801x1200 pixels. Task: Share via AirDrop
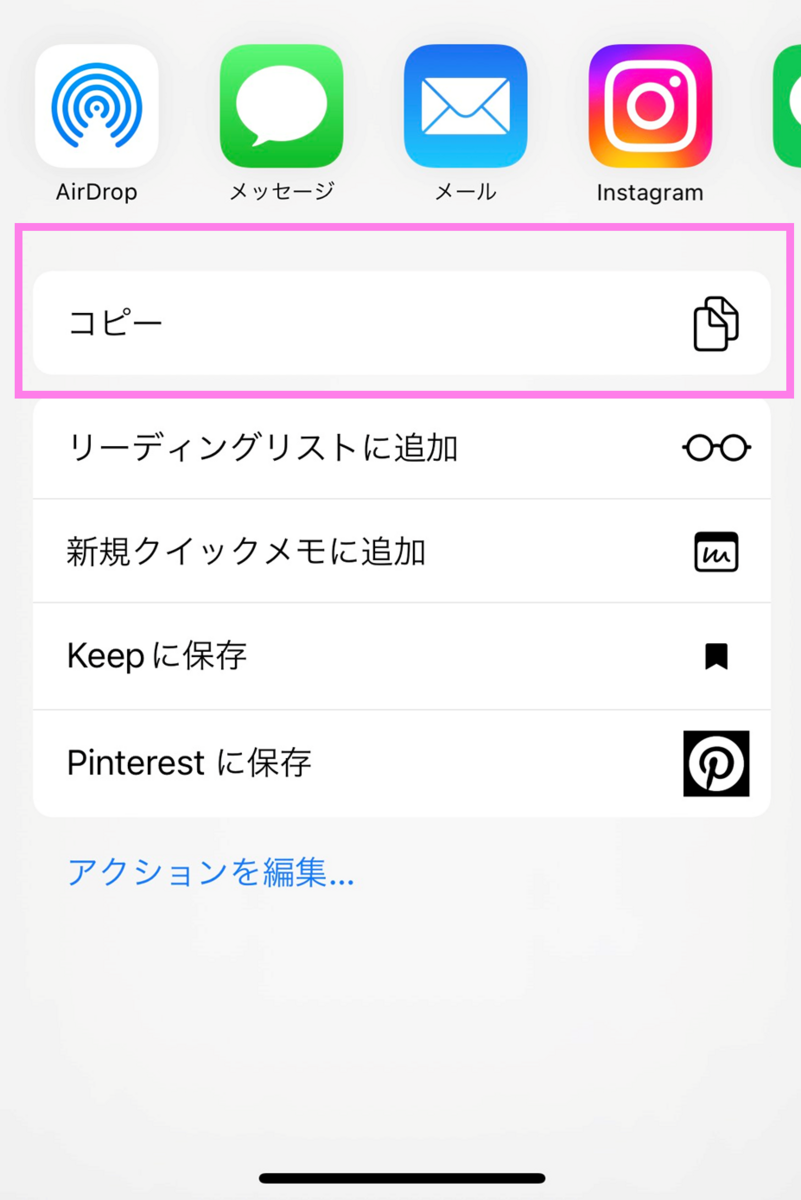pyautogui.click(x=97, y=107)
